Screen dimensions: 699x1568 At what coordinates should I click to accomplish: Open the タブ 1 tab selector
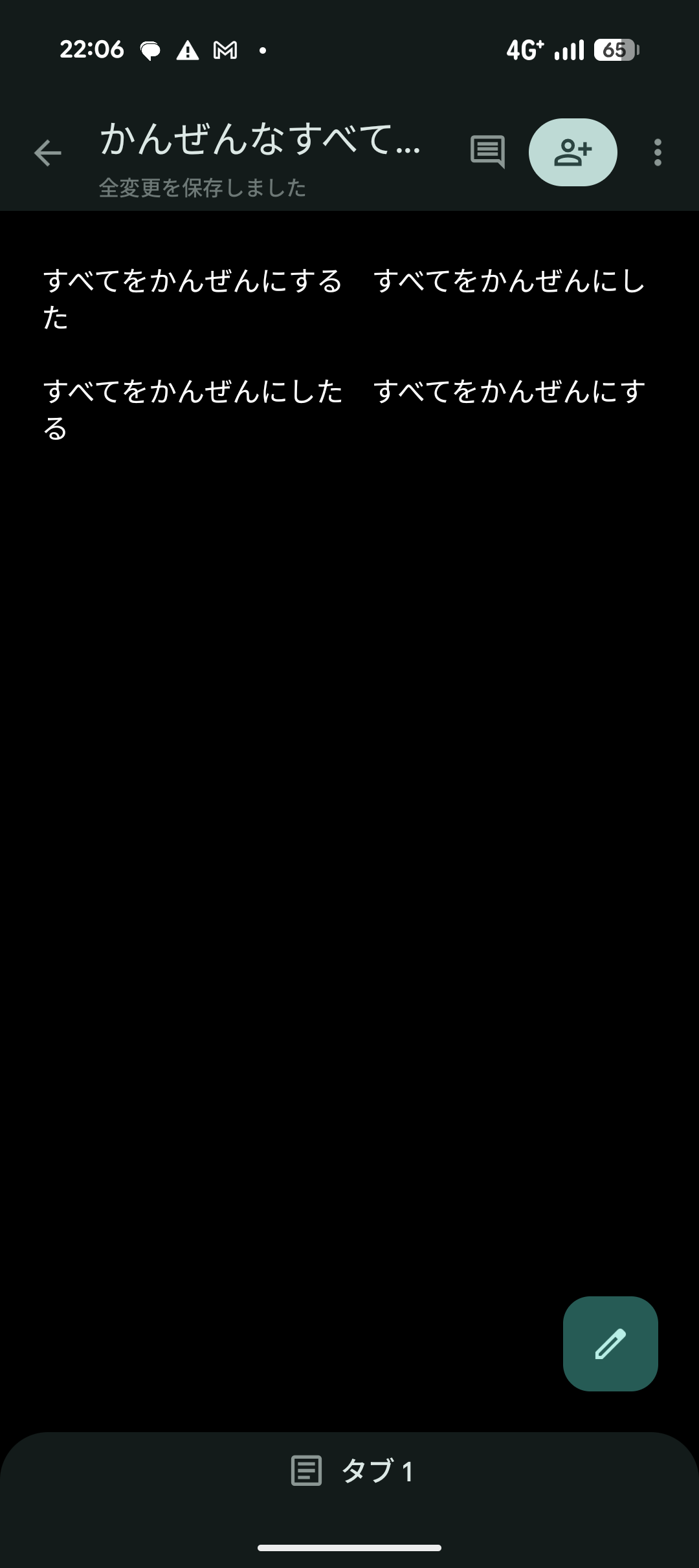click(x=352, y=1471)
